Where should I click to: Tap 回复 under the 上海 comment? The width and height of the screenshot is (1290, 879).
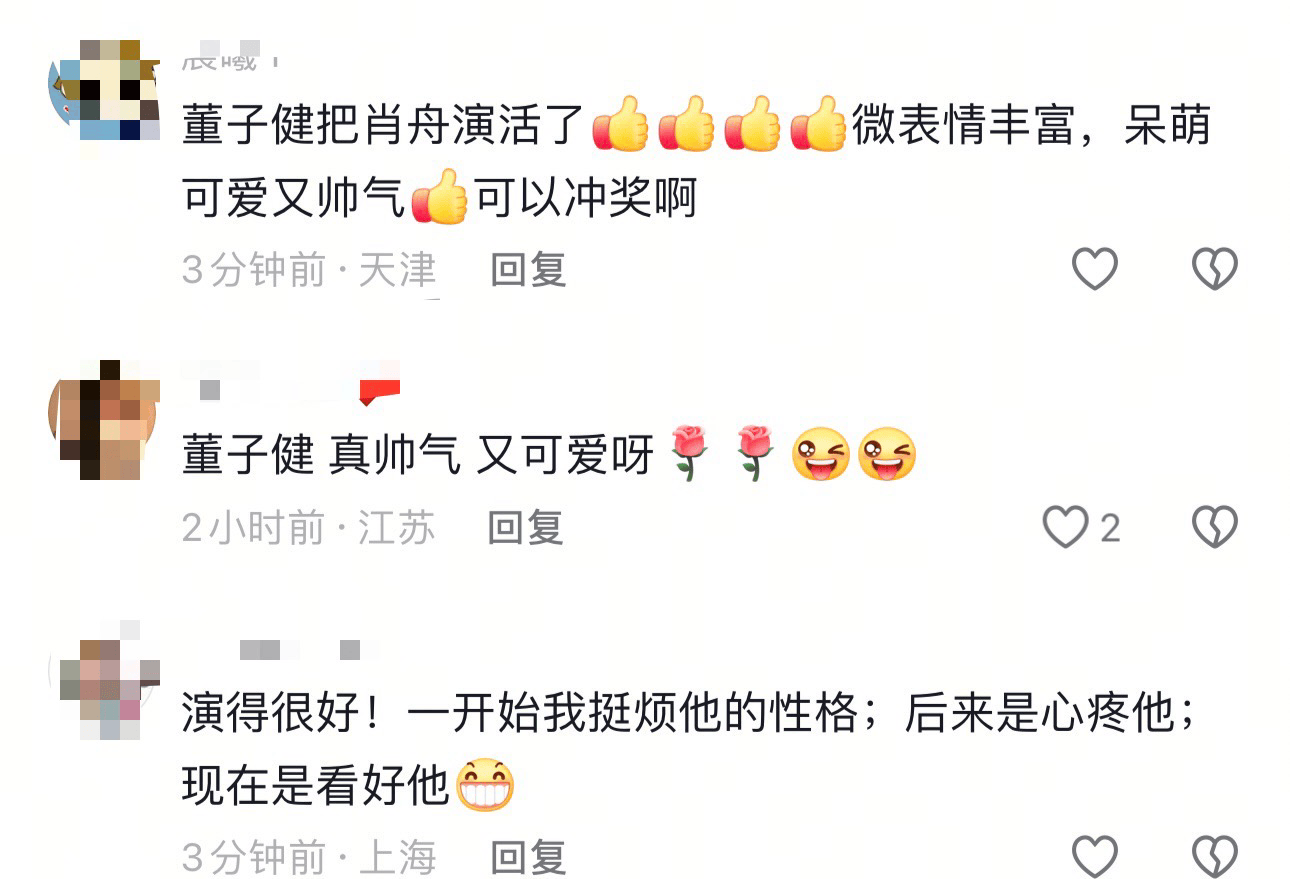pyautogui.click(x=528, y=858)
